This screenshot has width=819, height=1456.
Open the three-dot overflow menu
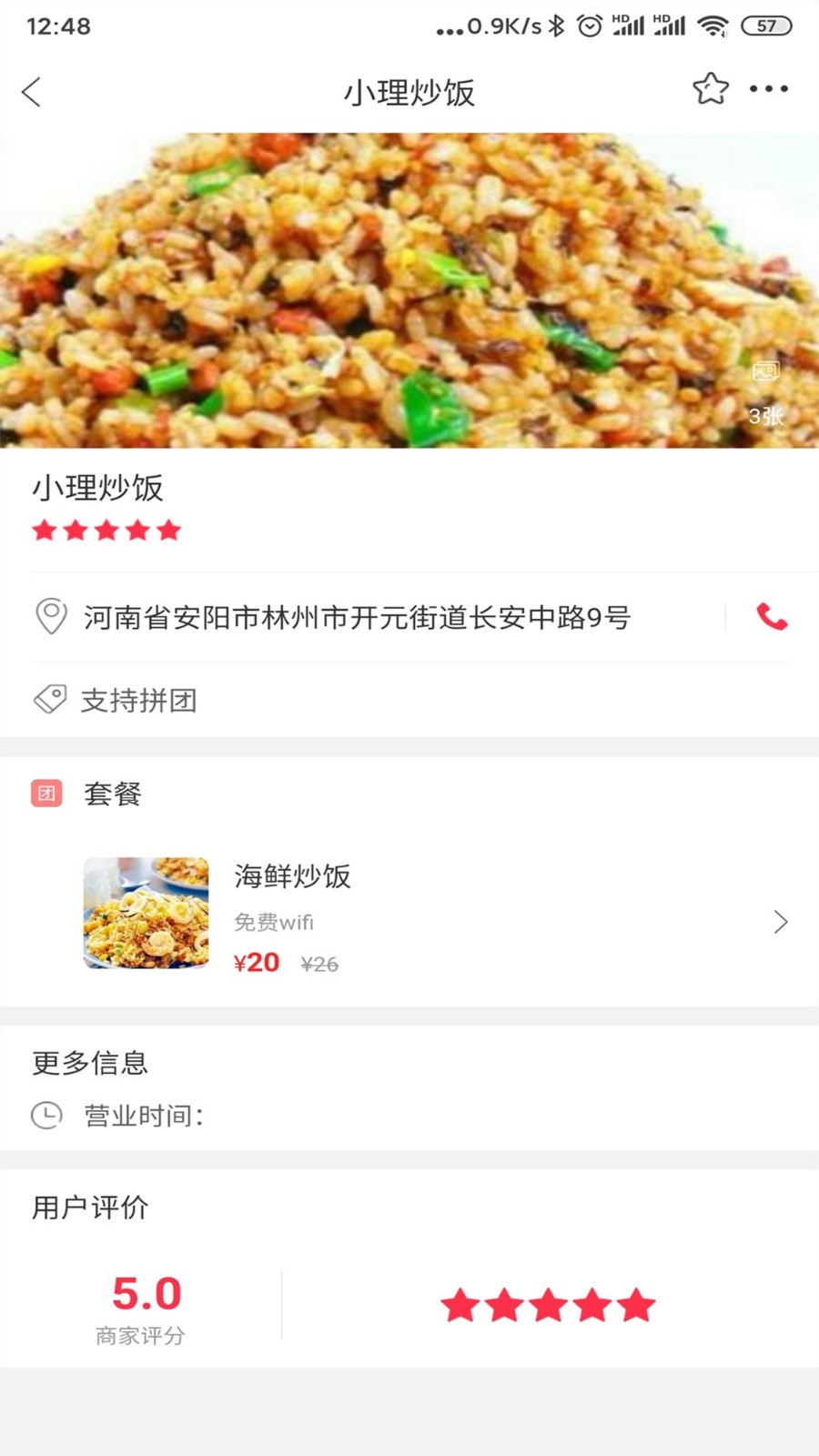(769, 89)
